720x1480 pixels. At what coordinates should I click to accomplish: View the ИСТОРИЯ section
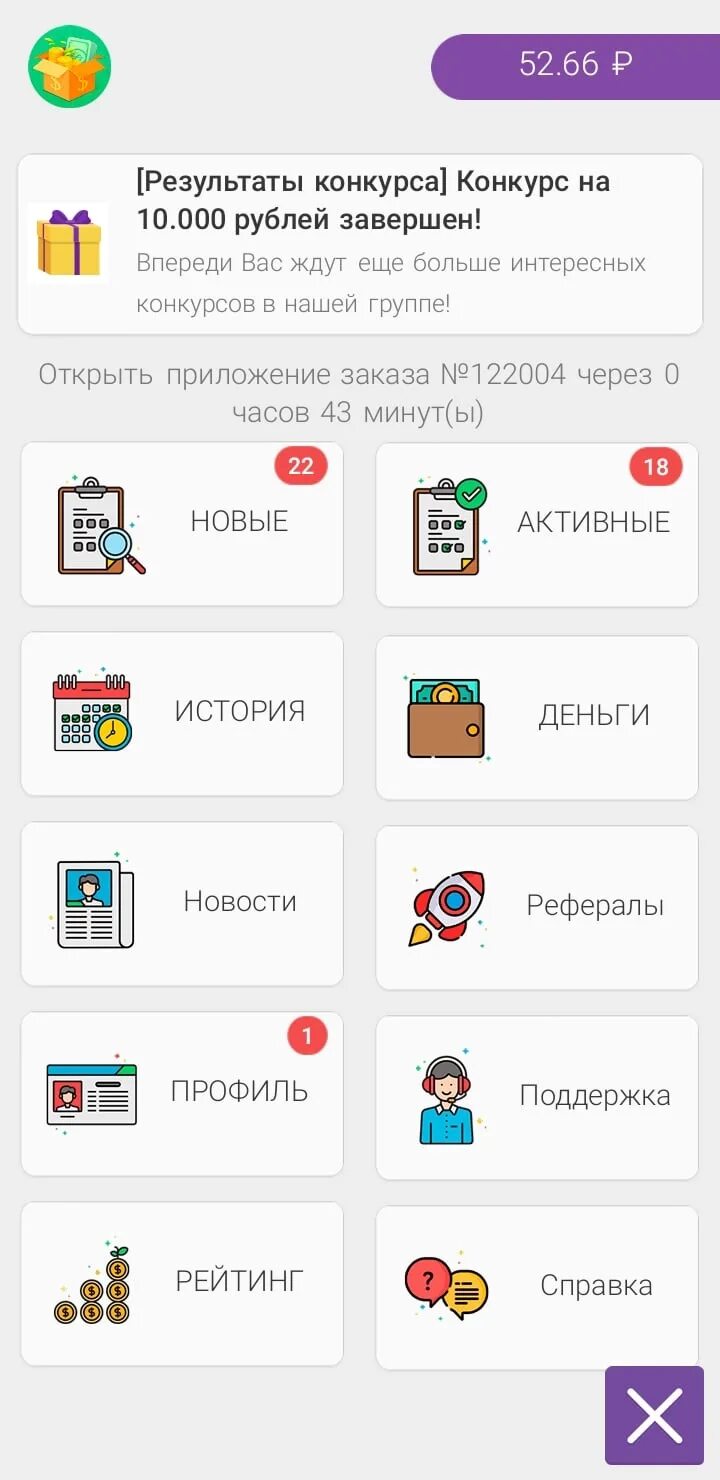pos(182,713)
